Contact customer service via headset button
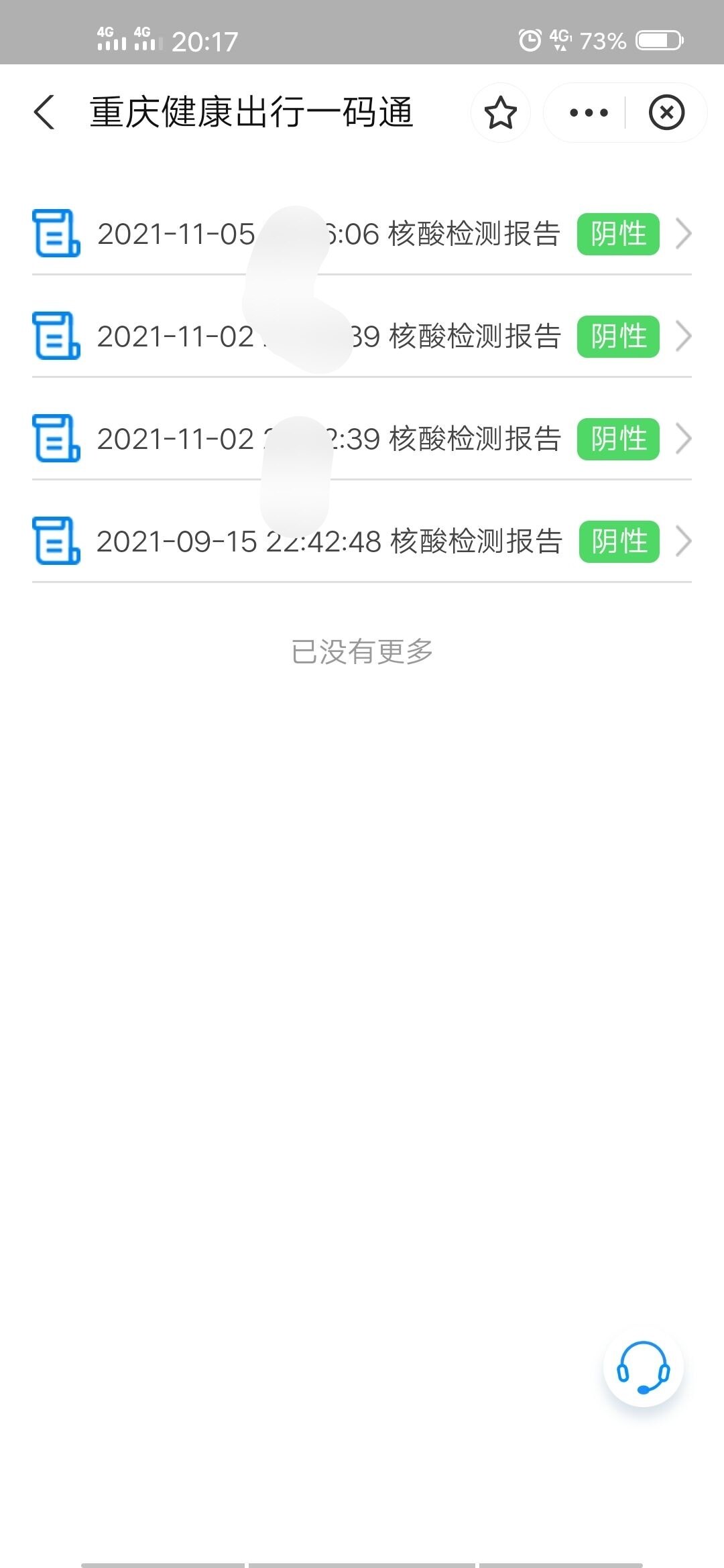 pos(643,1367)
